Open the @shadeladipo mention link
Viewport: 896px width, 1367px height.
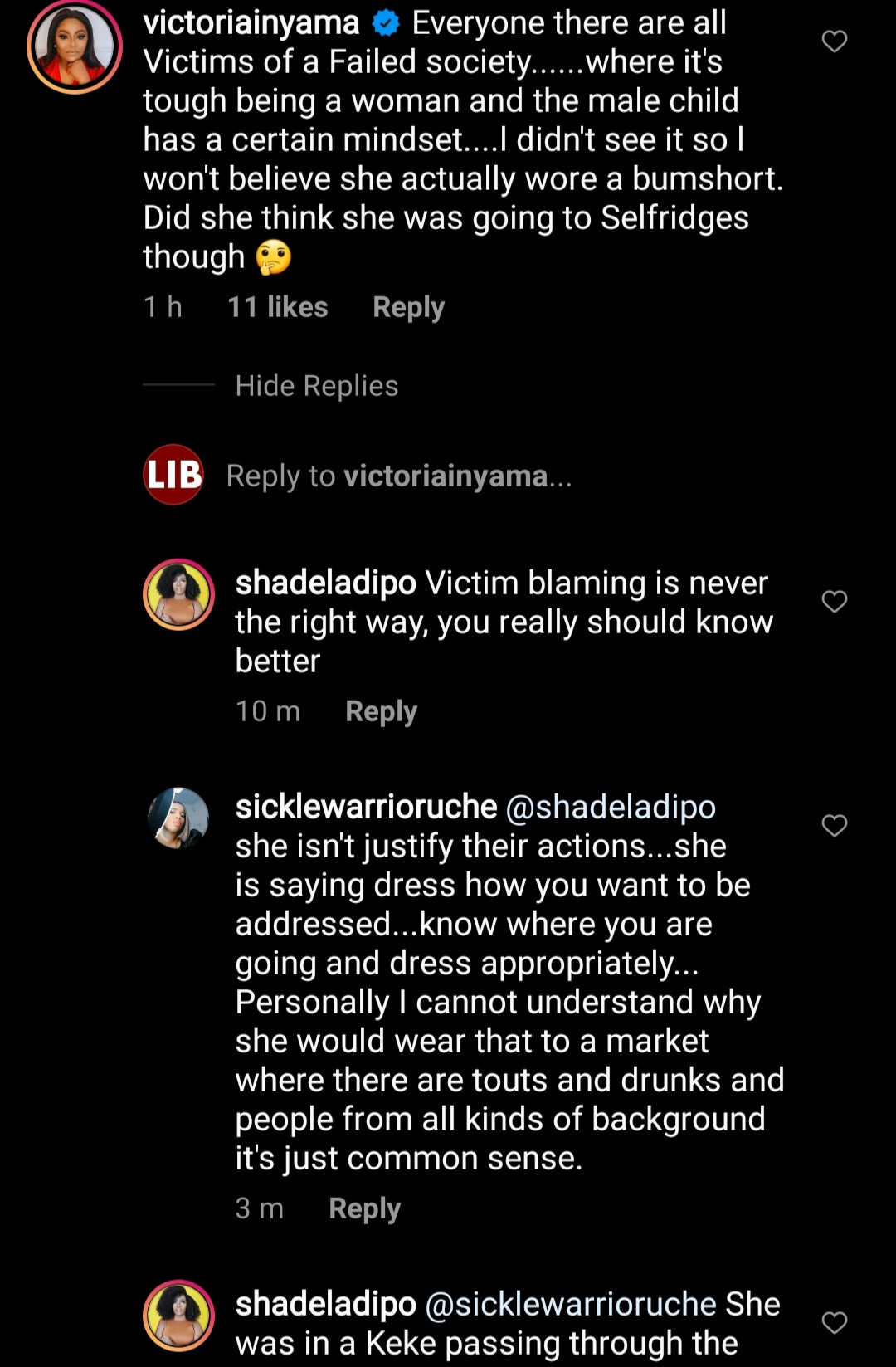pyautogui.click(x=611, y=807)
